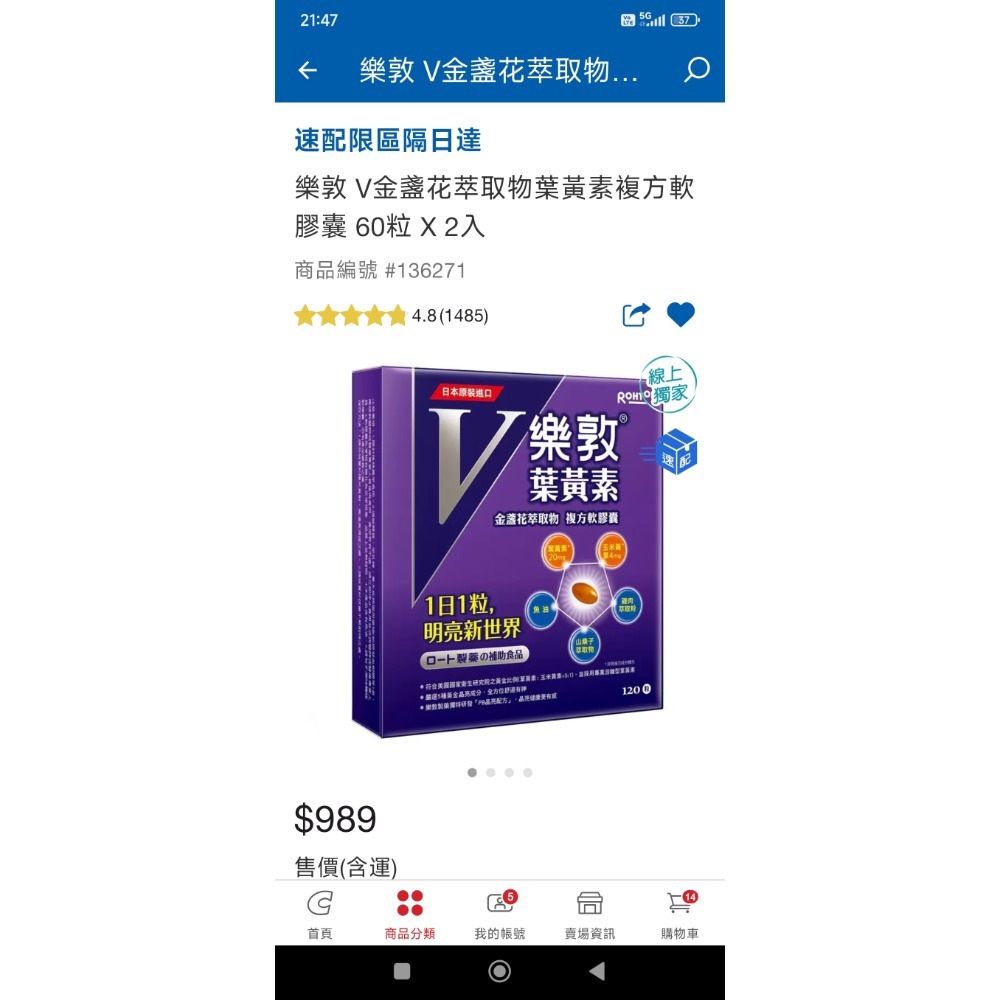Screen dimensions: 1000x1000
Task: Share this product
Action: pyautogui.click(x=636, y=315)
